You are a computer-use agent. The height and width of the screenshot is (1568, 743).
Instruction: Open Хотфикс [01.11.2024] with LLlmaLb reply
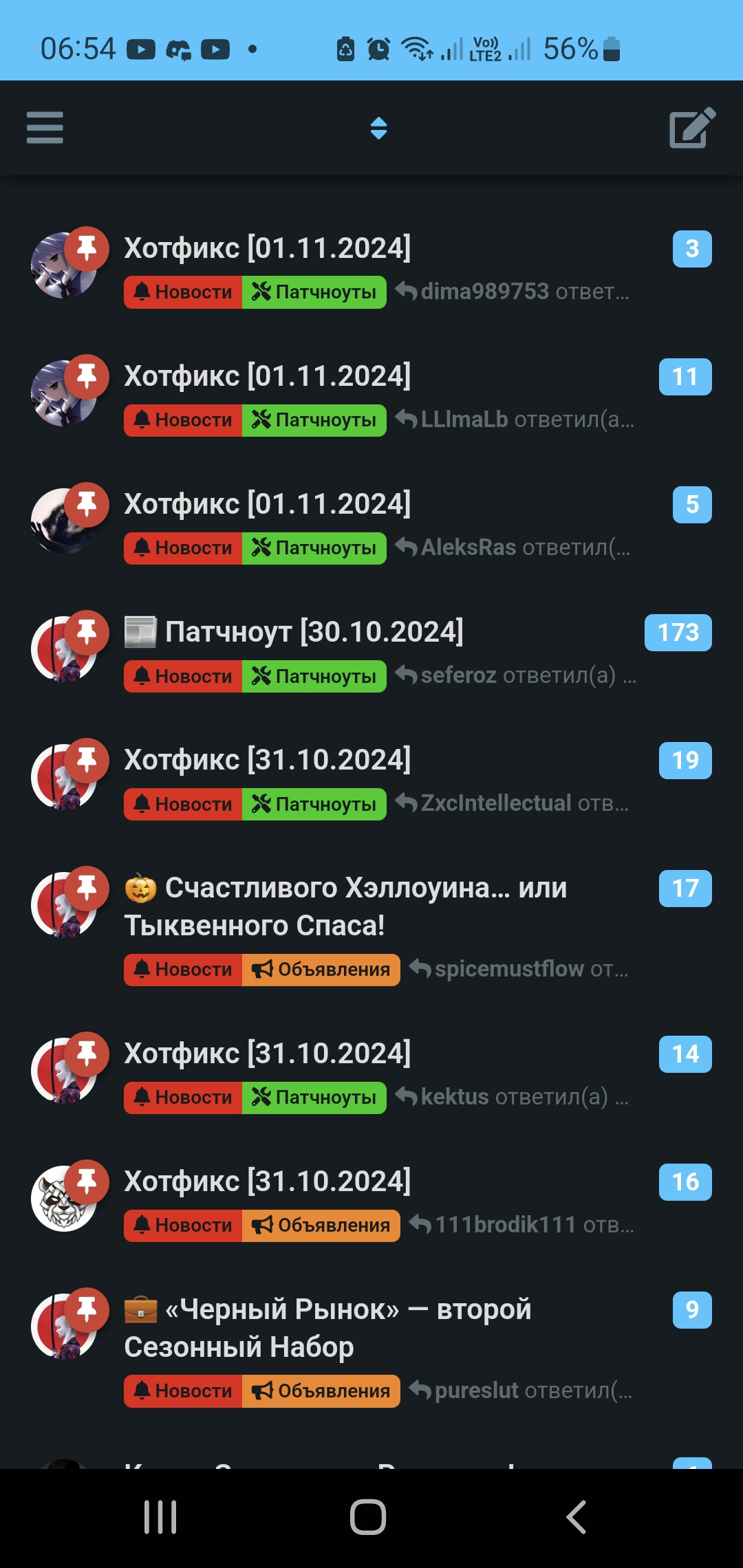pos(267,376)
